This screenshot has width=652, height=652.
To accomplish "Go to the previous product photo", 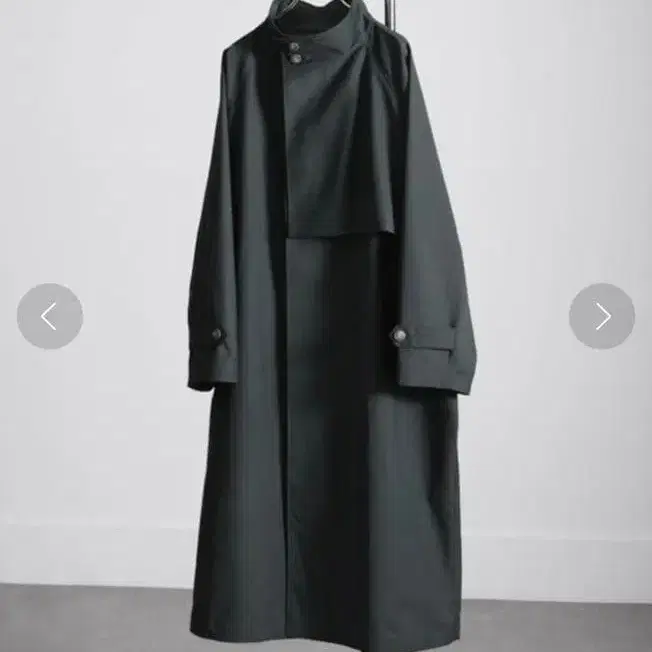I will tap(49, 316).
